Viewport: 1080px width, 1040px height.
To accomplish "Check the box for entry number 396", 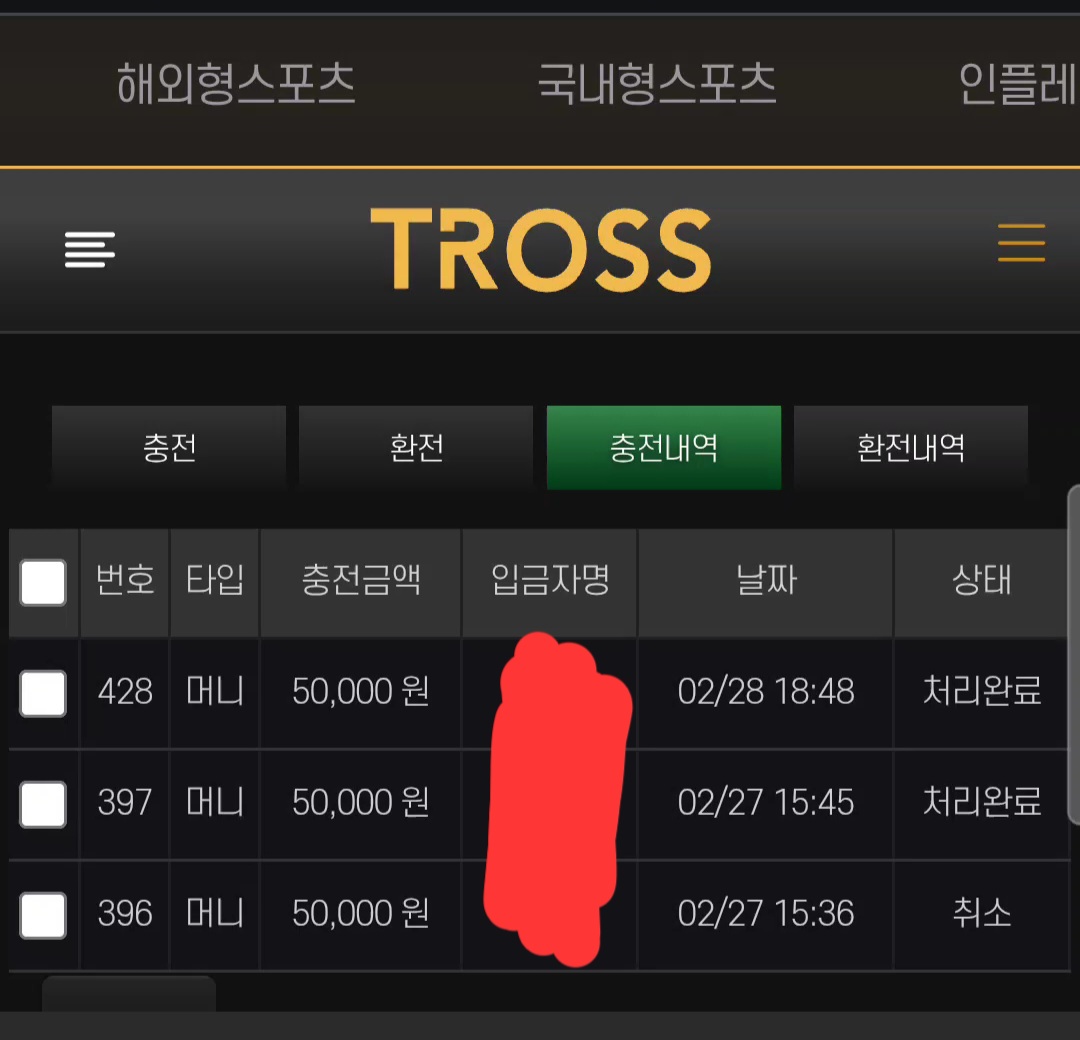I will (x=43, y=915).
